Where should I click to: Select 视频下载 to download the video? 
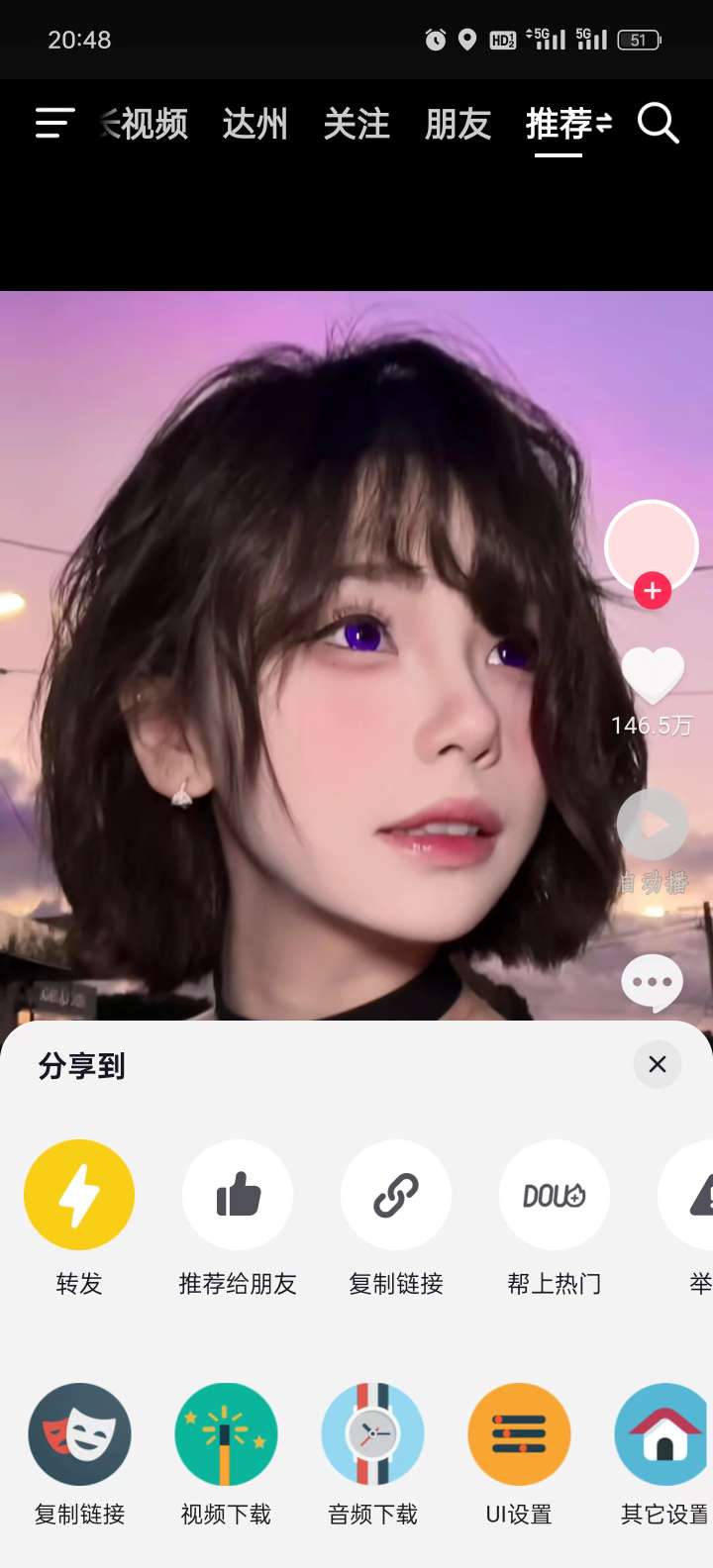226,1434
